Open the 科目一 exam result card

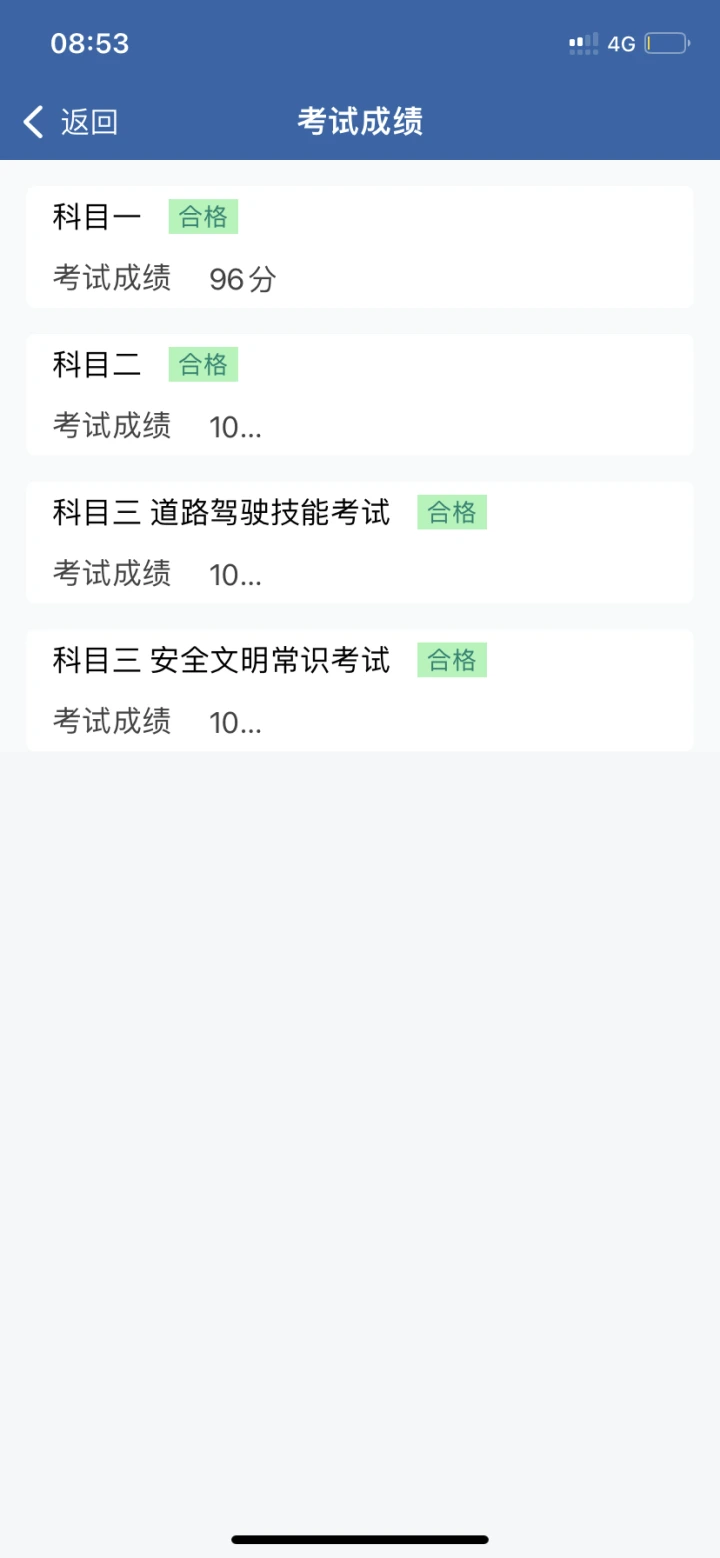[360, 246]
